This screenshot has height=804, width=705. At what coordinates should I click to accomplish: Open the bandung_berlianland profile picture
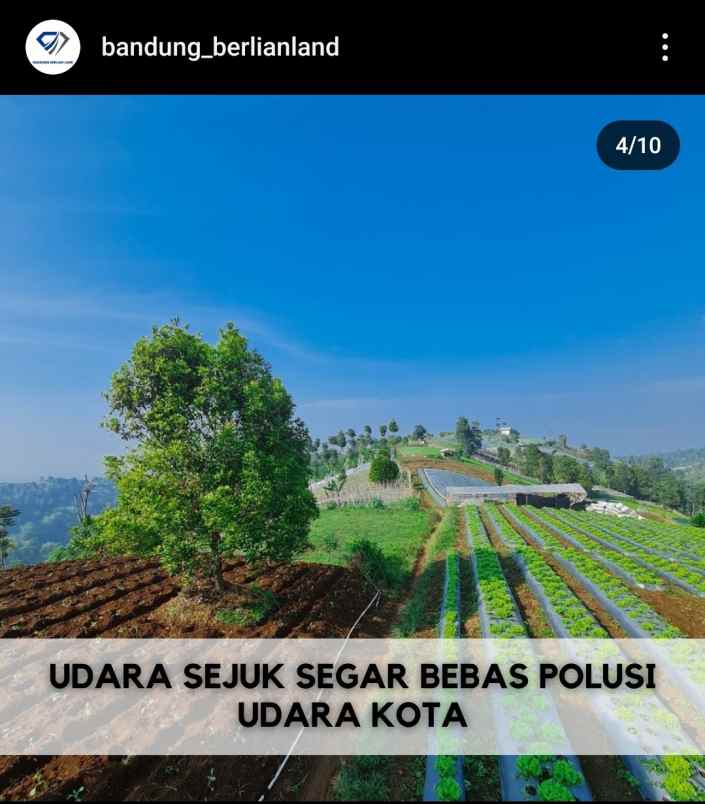(52, 47)
